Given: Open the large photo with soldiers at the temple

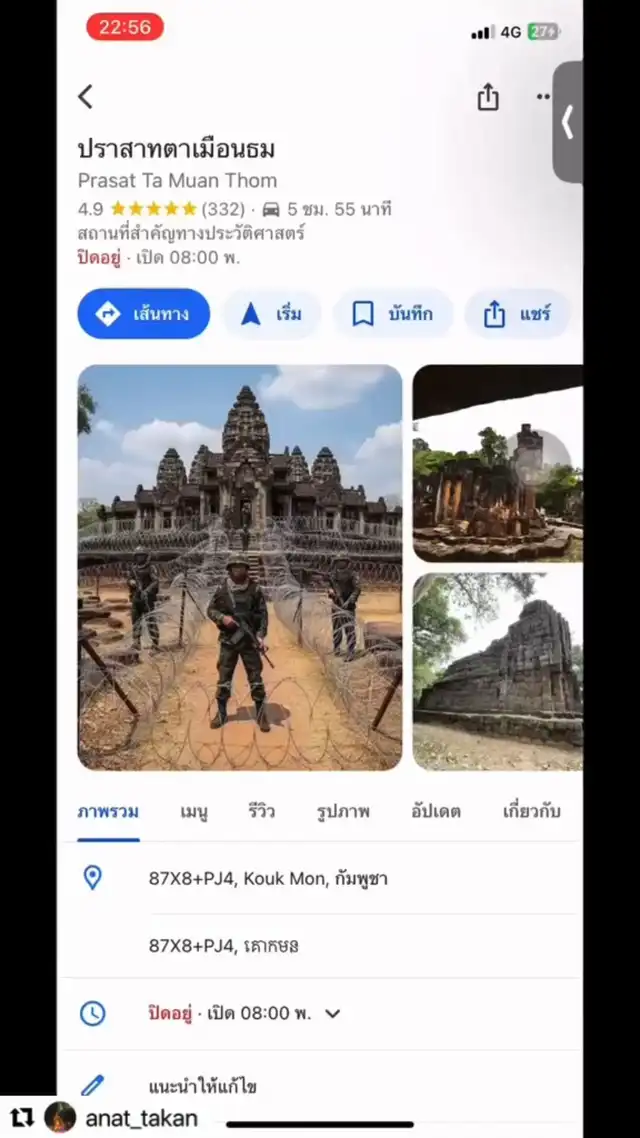Looking at the screenshot, I should pyautogui.click(x=239, y=567).
